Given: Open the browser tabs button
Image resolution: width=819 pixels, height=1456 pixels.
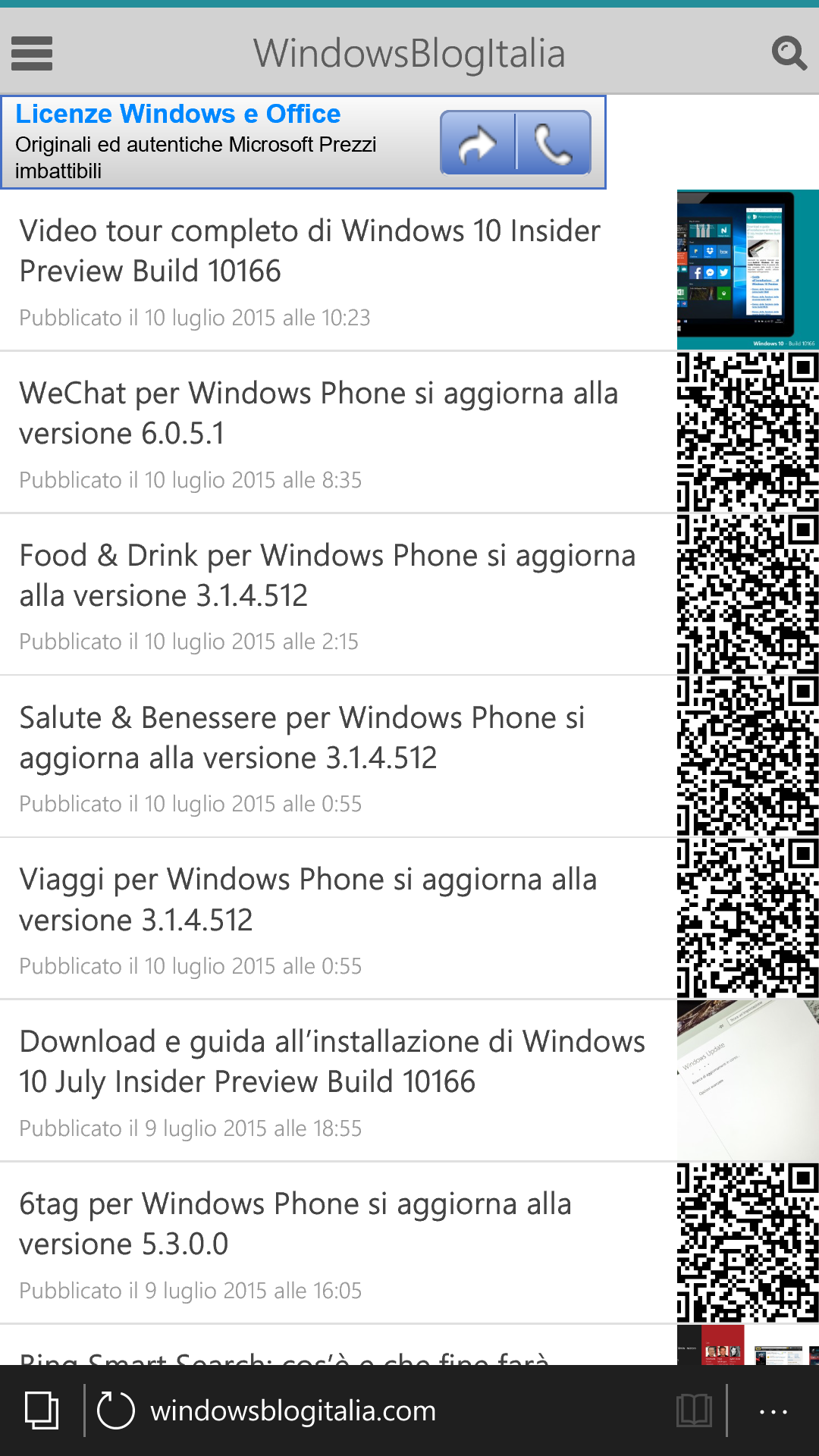Looking at the screenshot, I should click(x=42, y=1410).
